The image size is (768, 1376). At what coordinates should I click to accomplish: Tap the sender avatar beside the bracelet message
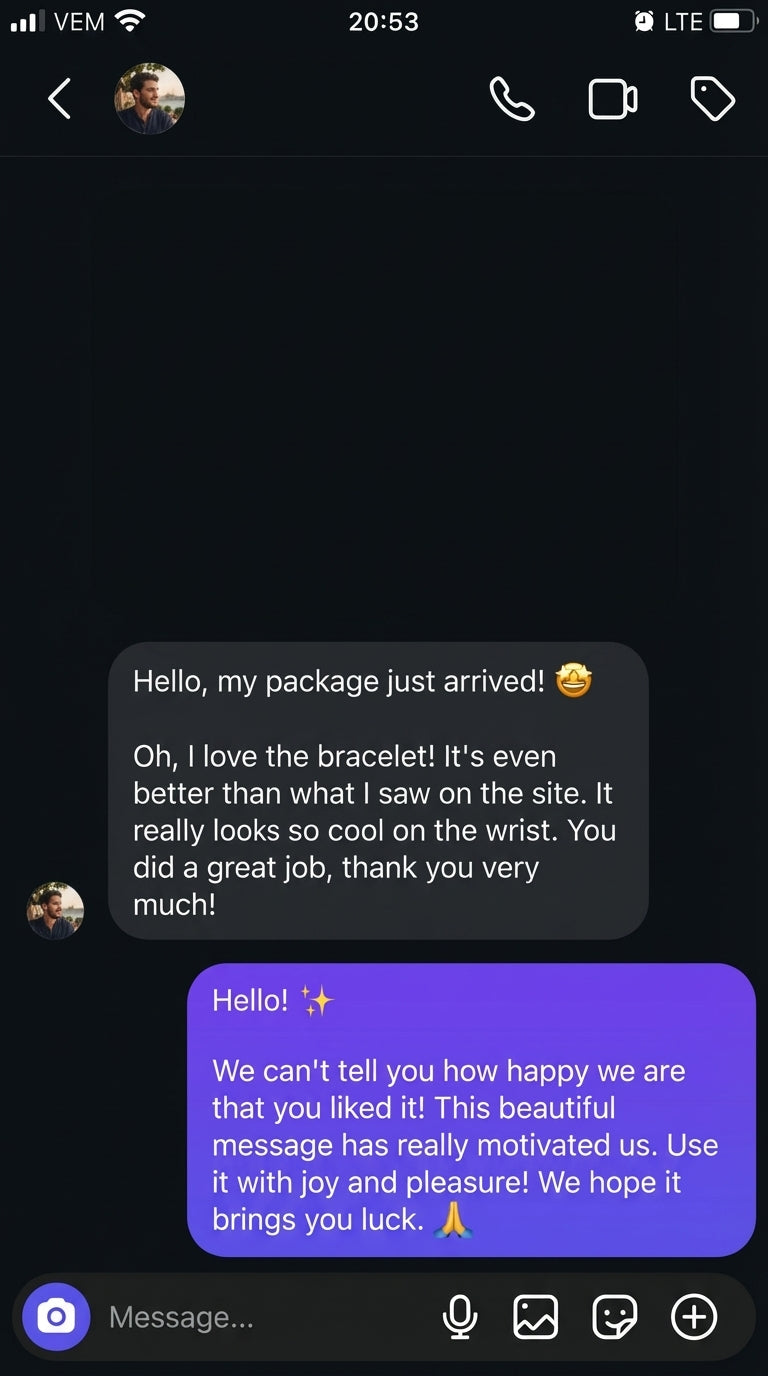[x=55, y=910]
